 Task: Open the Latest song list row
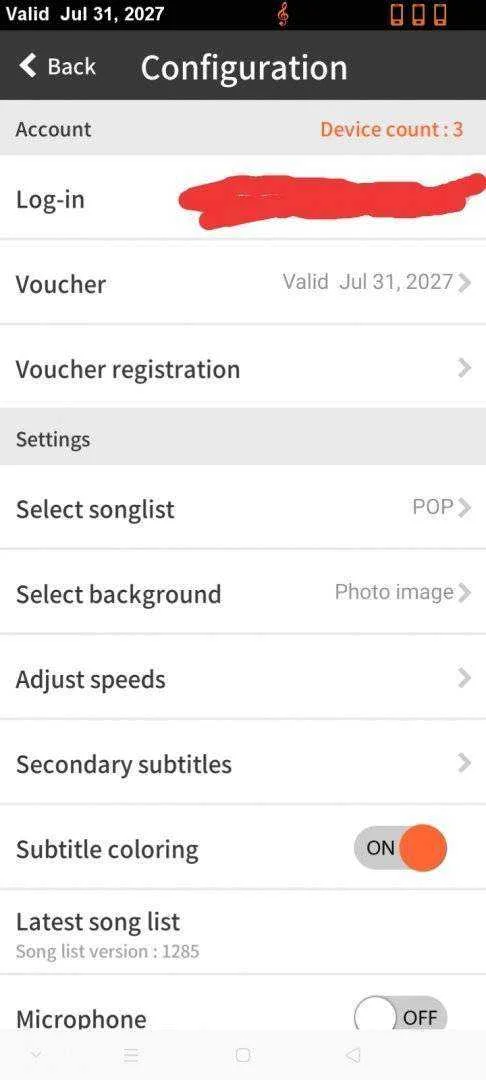click(x=243, y=933)
